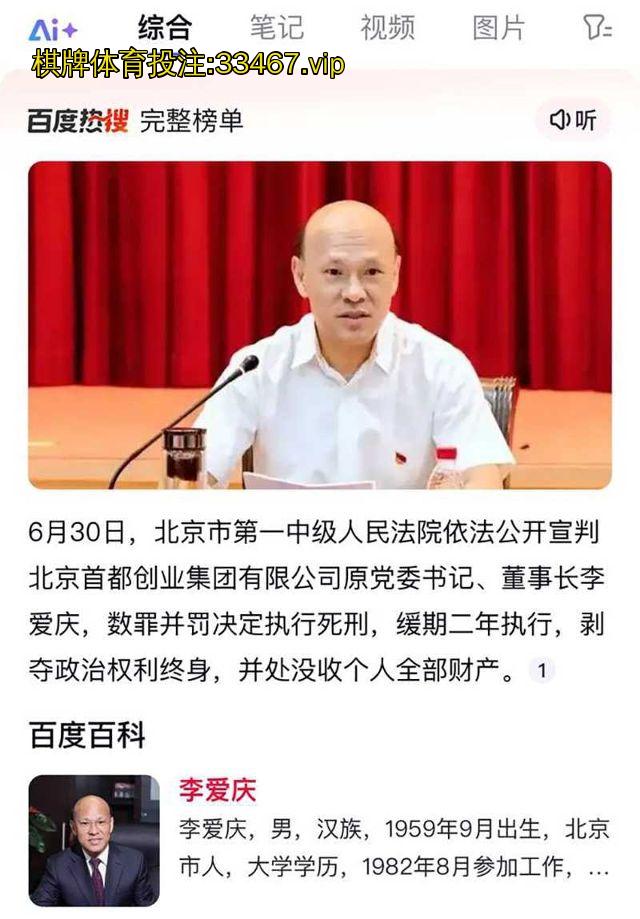Open the news photo of the speaker
Screen dimensions: 640x919
coord(320,325)
